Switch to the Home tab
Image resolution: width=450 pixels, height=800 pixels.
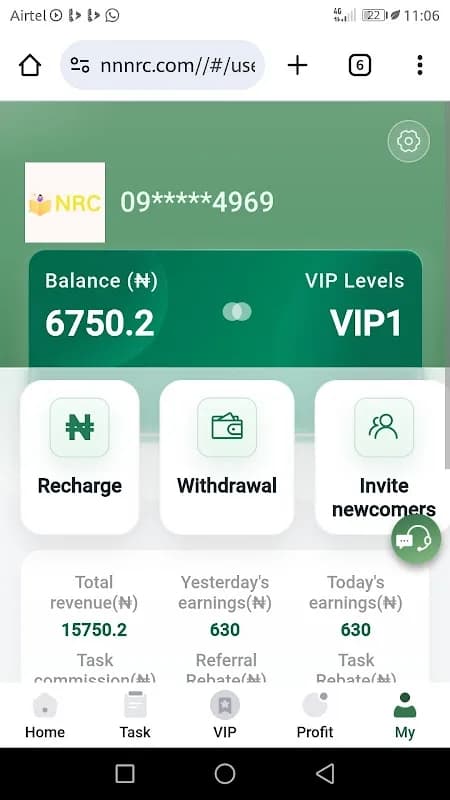(45, 716)
